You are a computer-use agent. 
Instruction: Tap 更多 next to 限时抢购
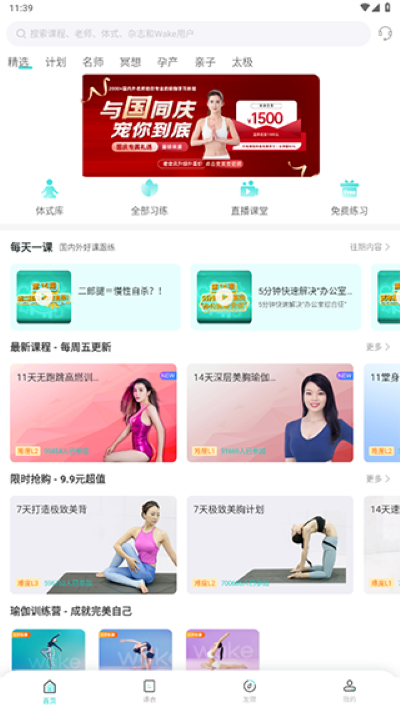click(378, 479)
